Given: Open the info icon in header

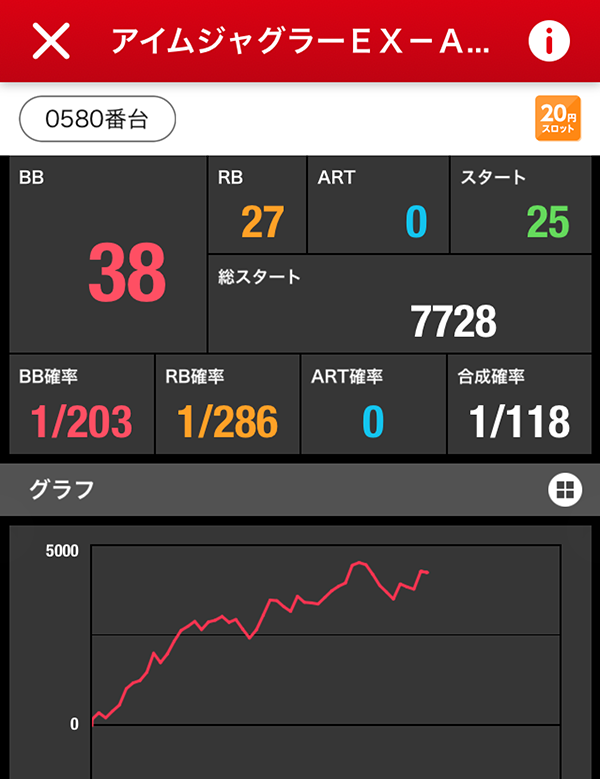Looking at the screenshot, I should (548, 41).
